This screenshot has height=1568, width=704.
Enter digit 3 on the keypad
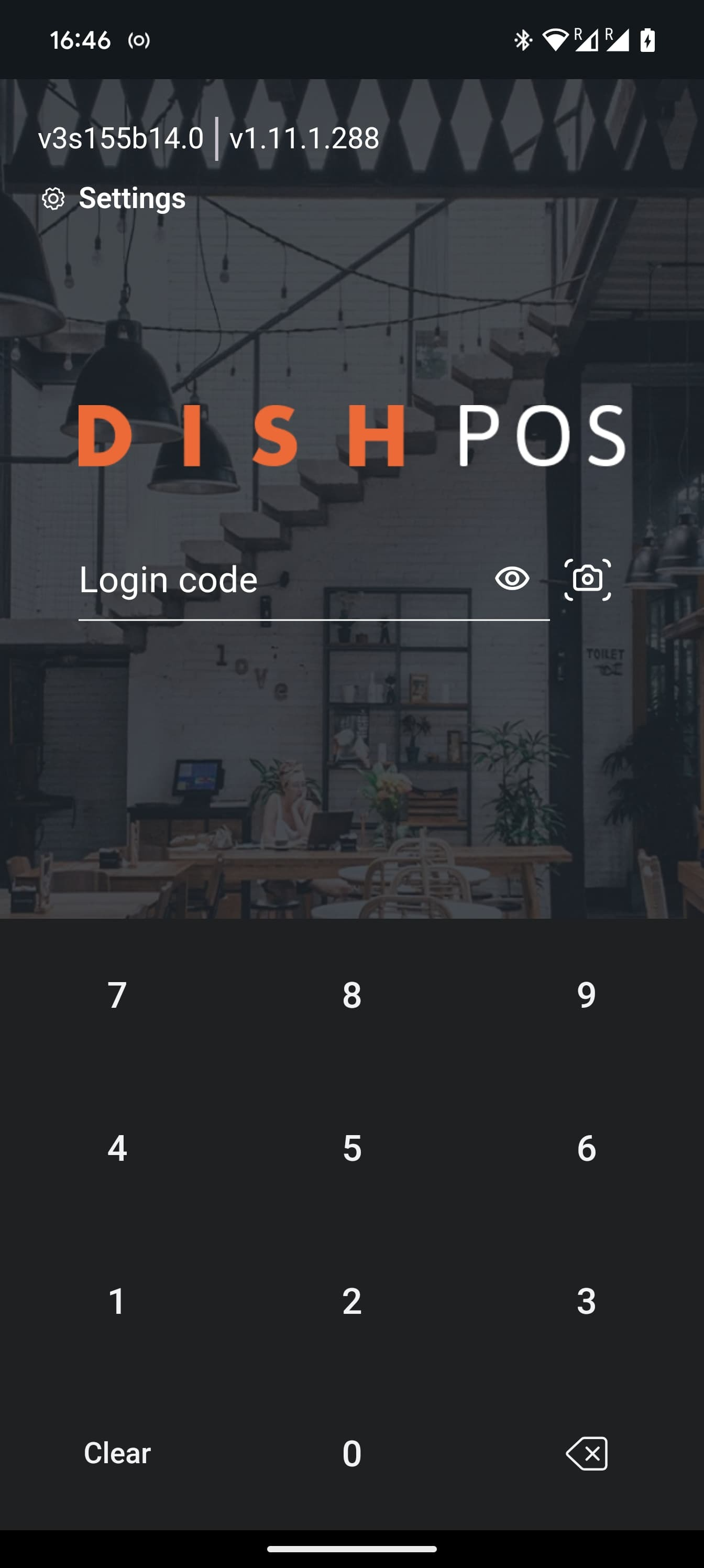click(x=586, y=1301)
